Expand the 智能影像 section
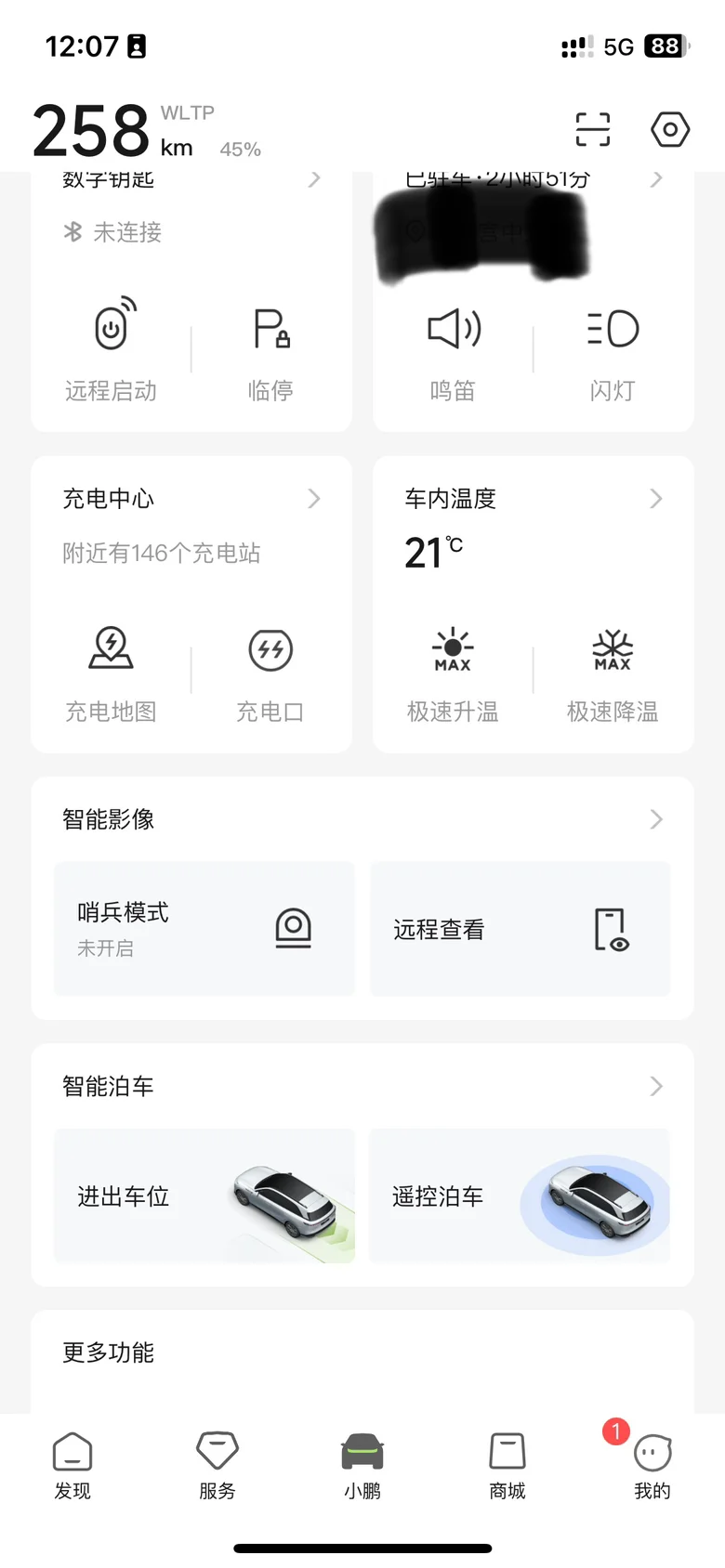The width and height of the screenshot is (725, 1568). (x=655, y=819)
